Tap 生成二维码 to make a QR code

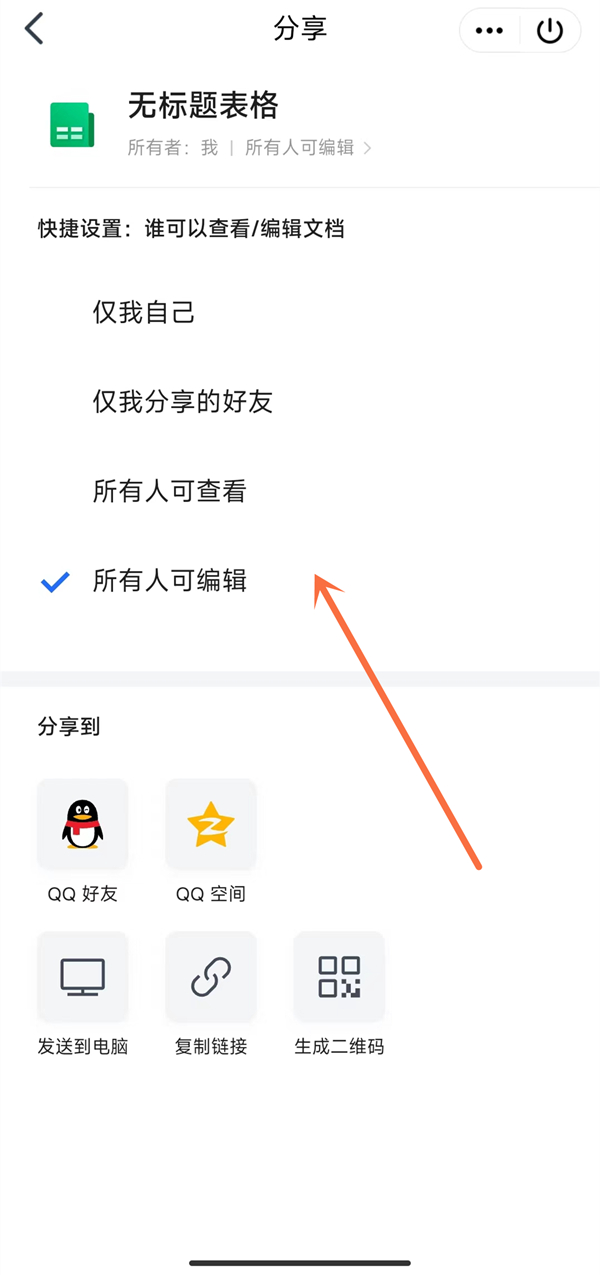pyautogui.click(x=339, y=977)
